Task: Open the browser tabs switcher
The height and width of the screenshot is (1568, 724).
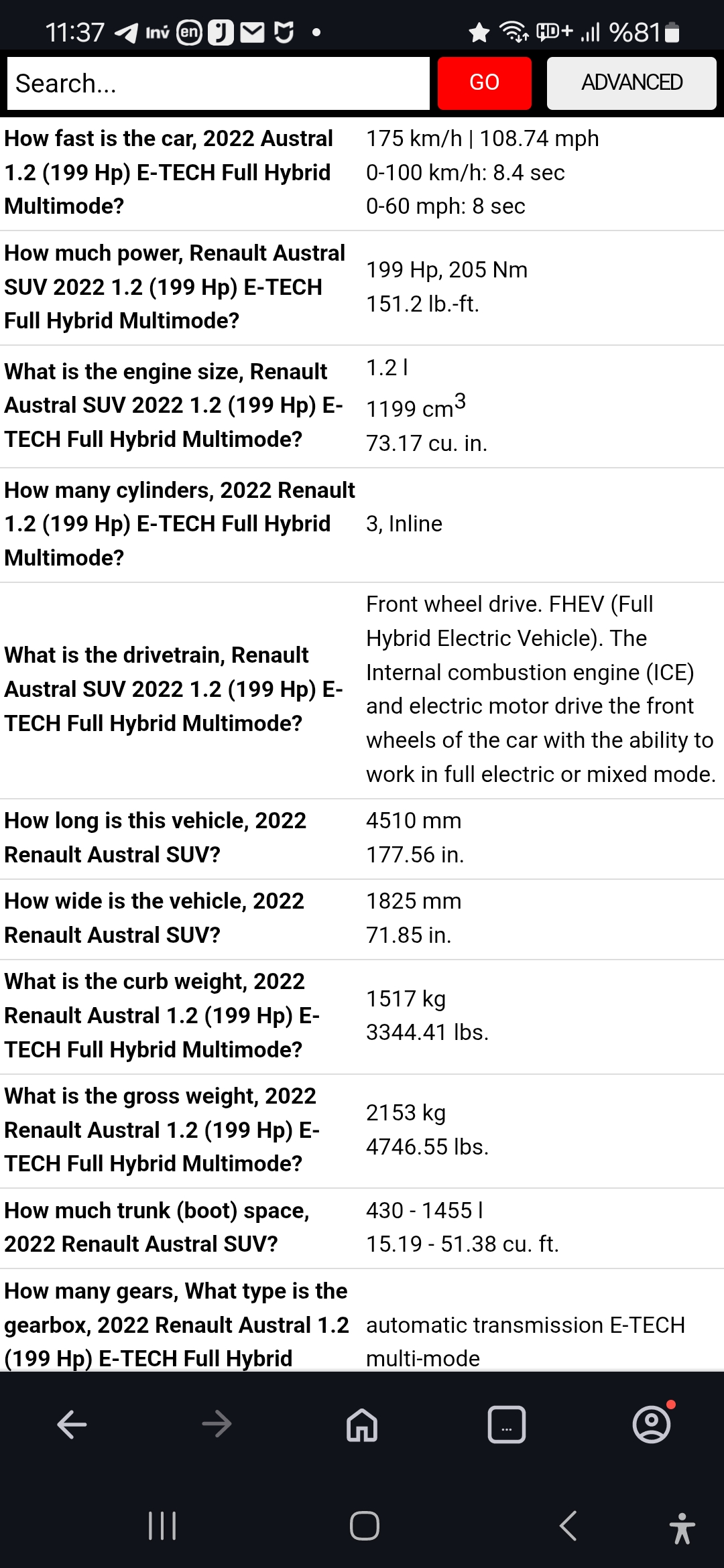Action: click(x=507, y=1425)
